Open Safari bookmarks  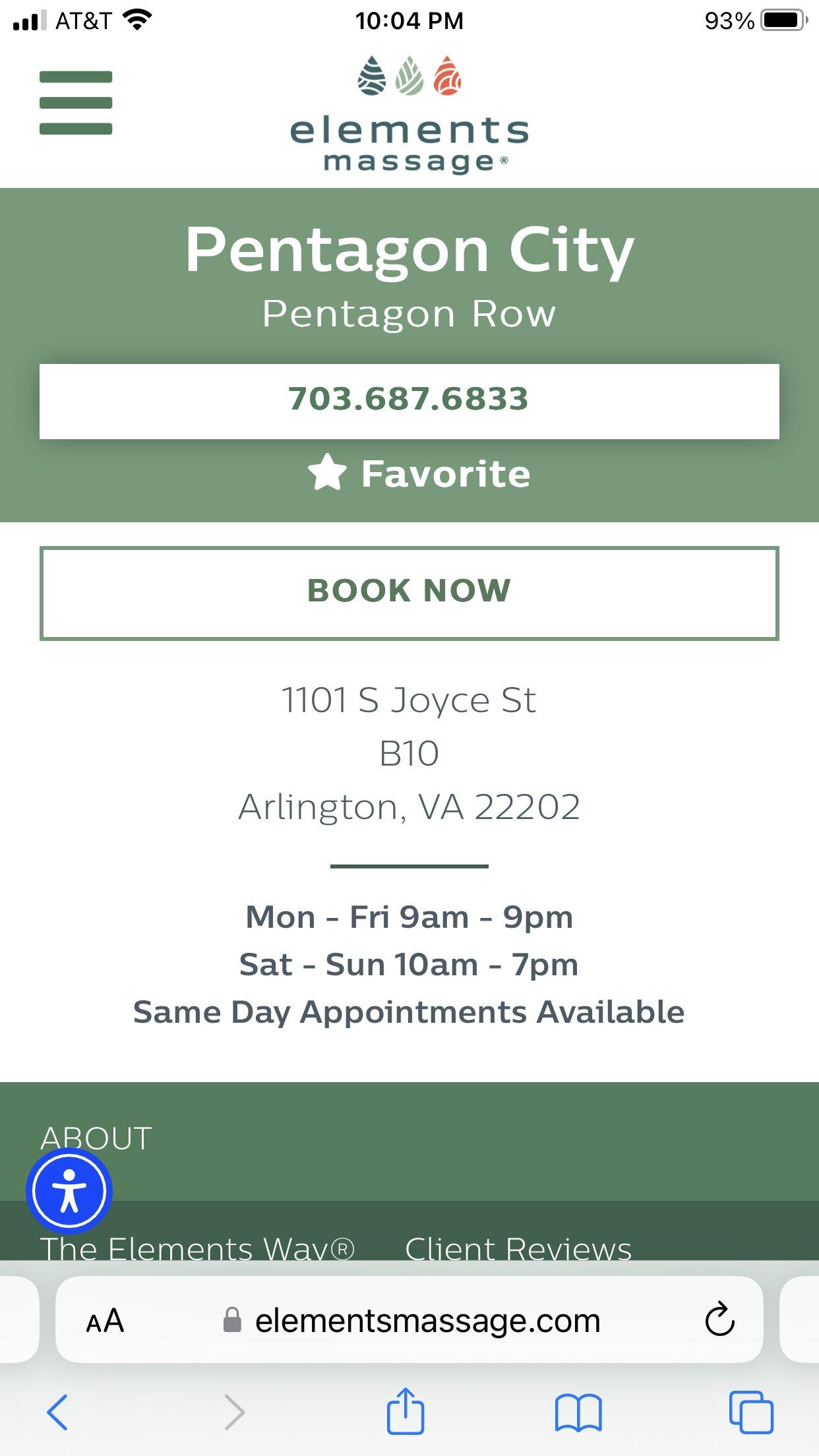coord(578,1412)
